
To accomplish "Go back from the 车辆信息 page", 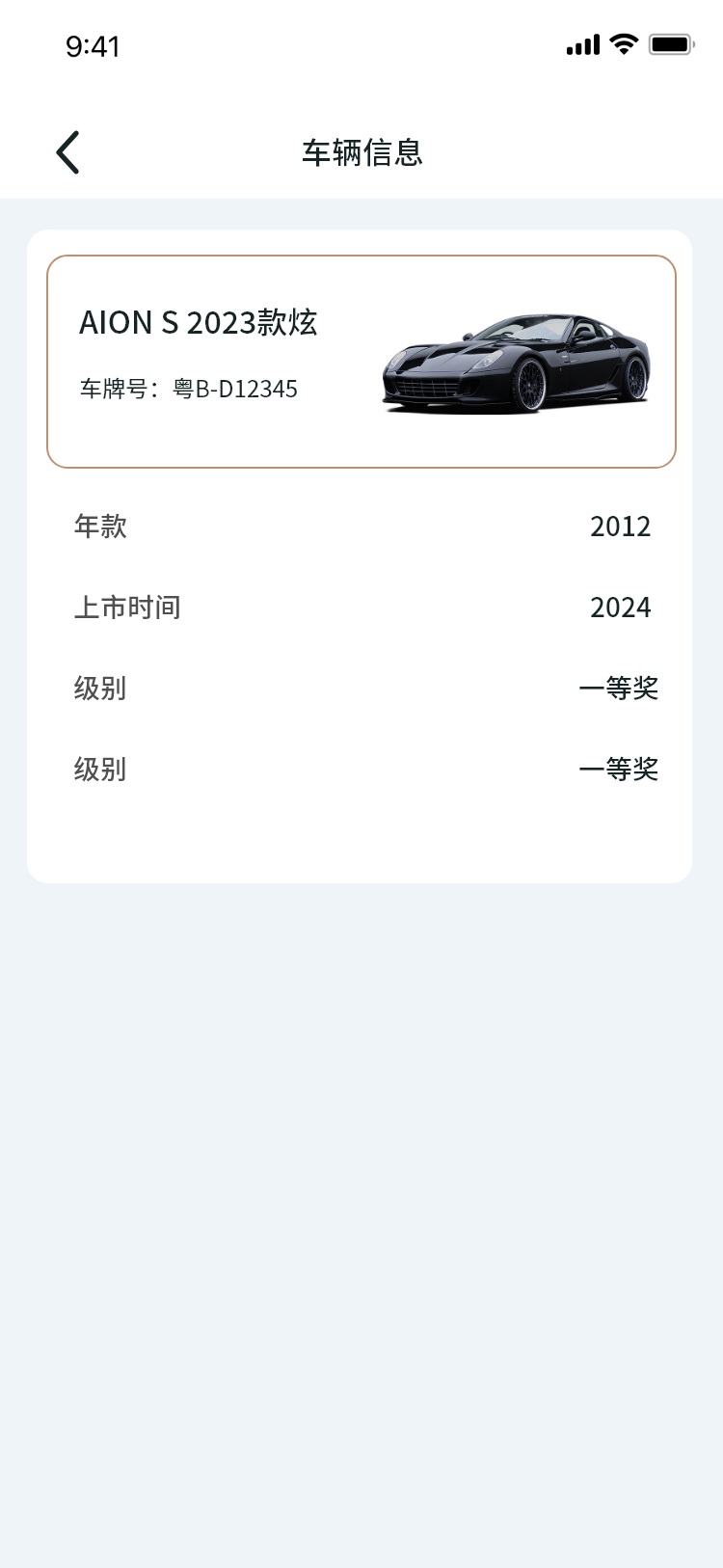I will (67, 152).
